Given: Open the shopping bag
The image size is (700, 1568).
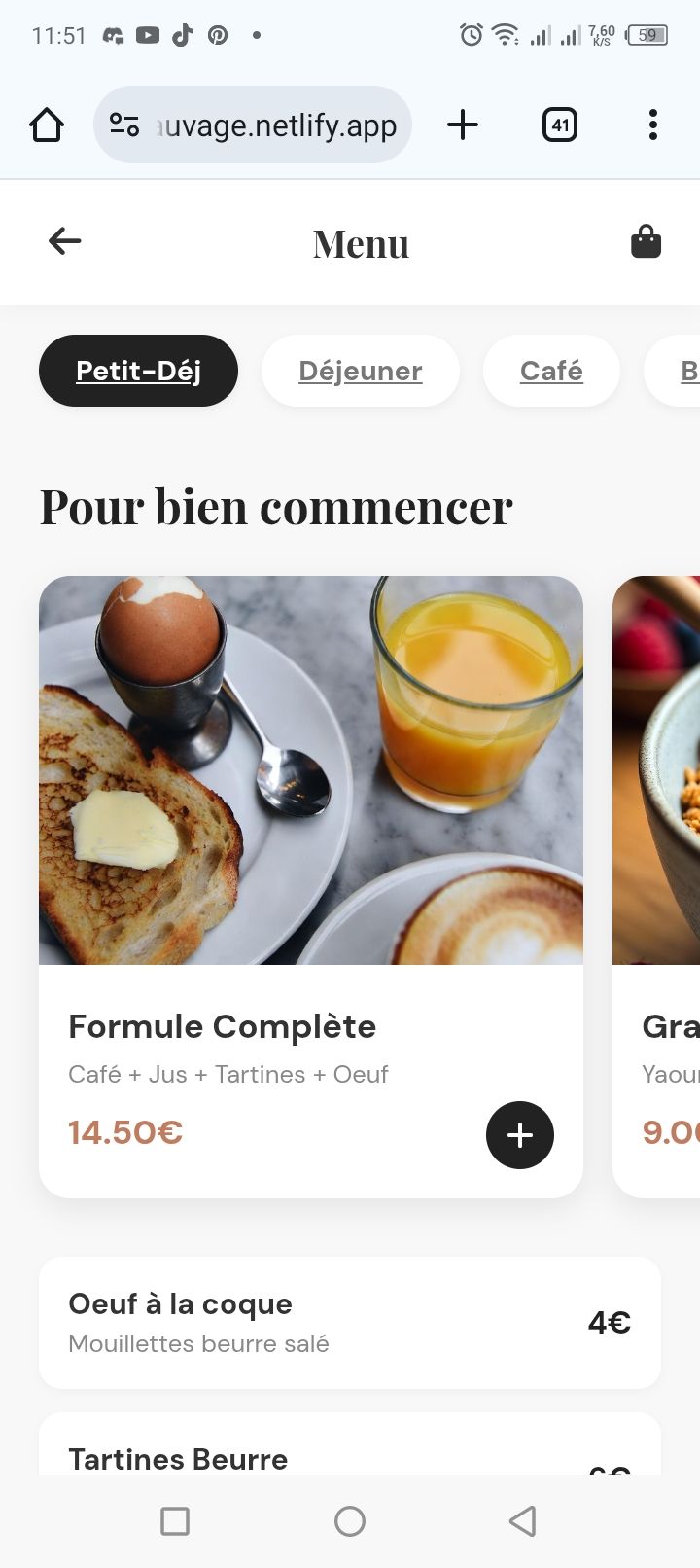Looking at the screenshot, I should 646,241.
